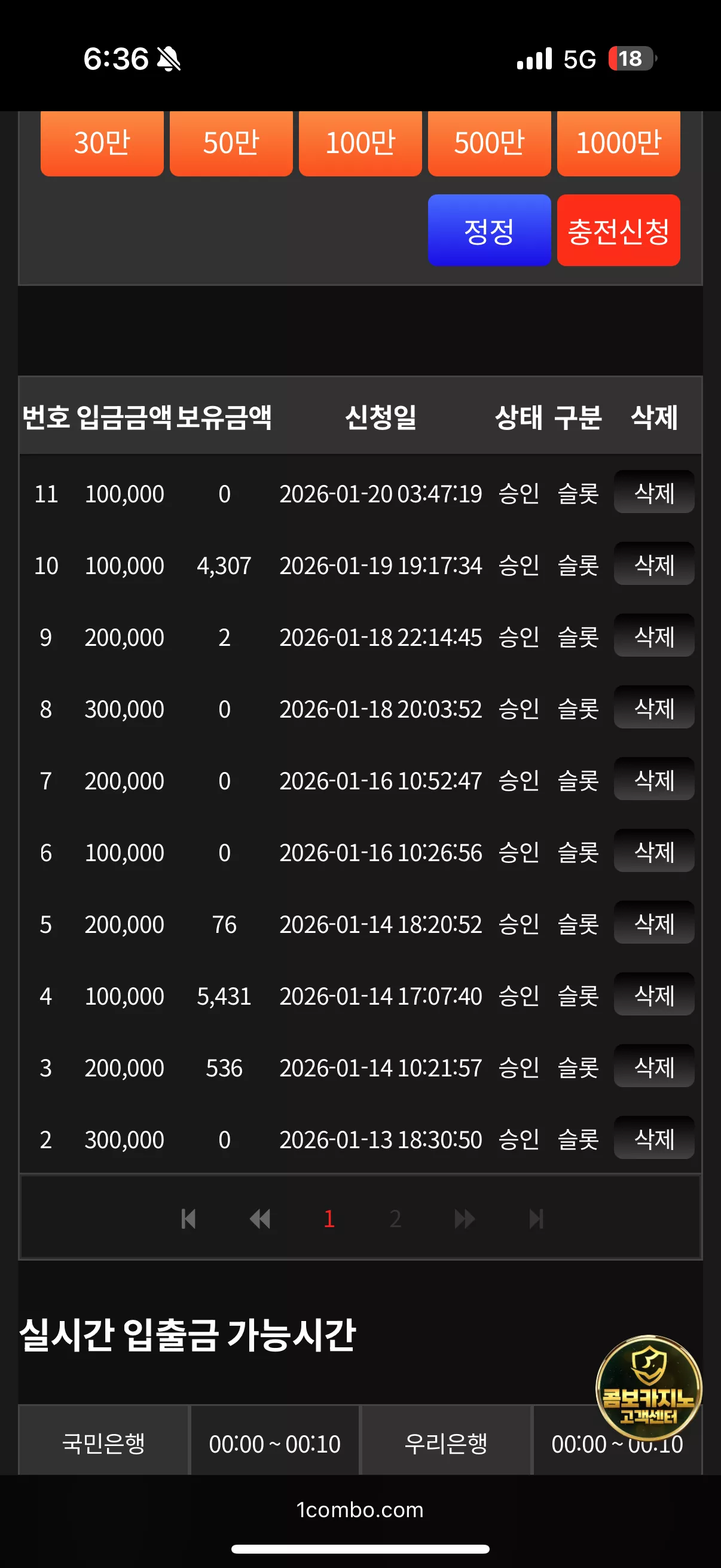
Task: Delete row 10 dated 2026-01-19
Action: 654,564
